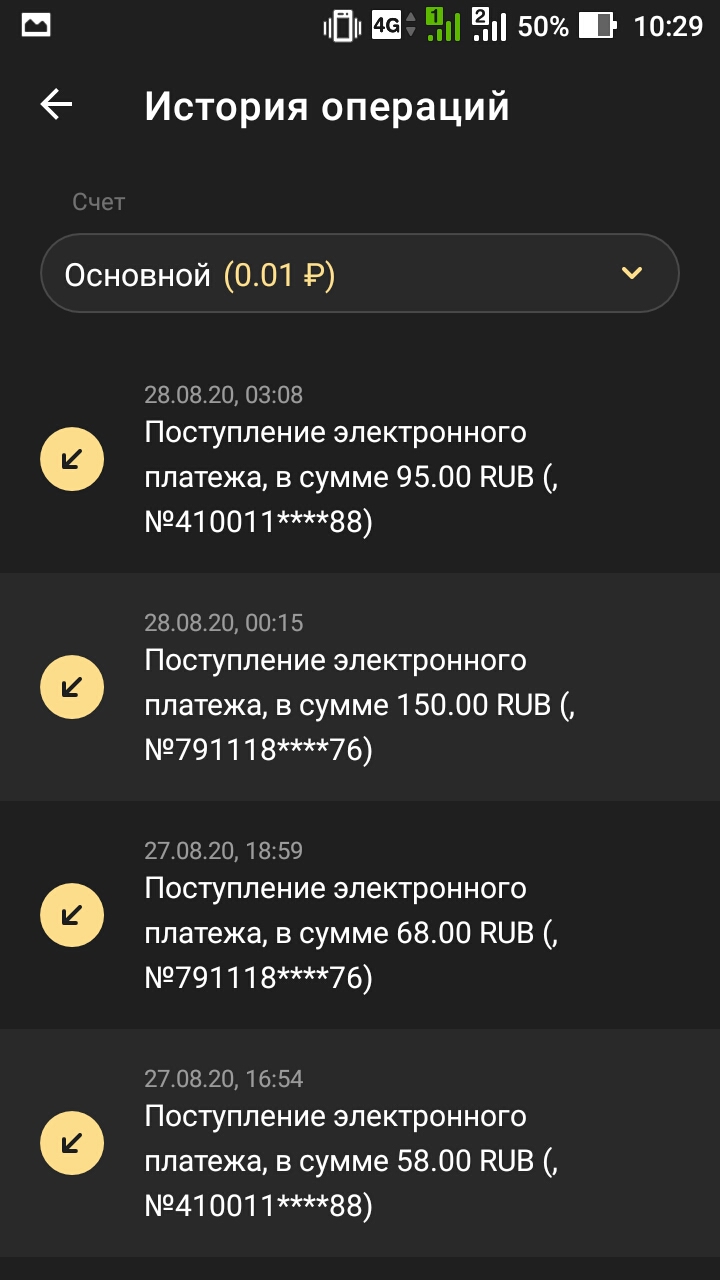The image size is (720, 1280).
Task: Open the 150.00 RUB payment from 28.08.20, 00:15
Action: coord(360,688)
